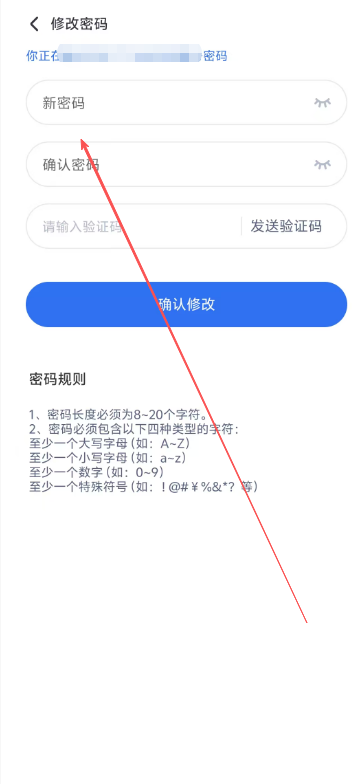This screenshot has height=784, width=364.
Task: Show the 新密码 field's hidden text
Action: [x=322, y=102]
